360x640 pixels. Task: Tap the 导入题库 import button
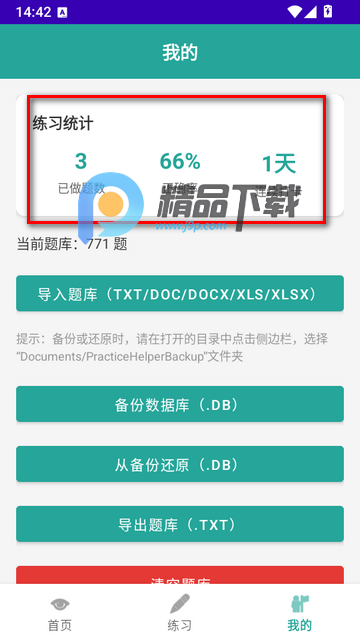(180, 293)
